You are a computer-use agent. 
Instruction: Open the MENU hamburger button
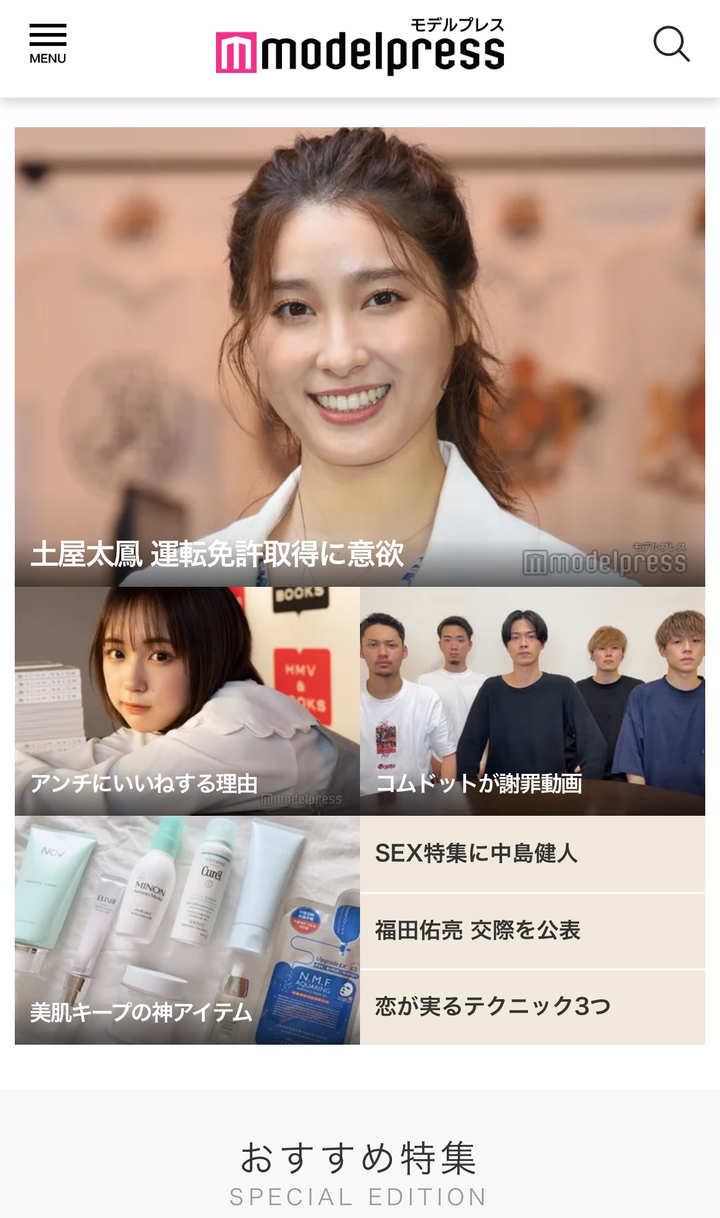pyautogui.click(x=47, y=44)
